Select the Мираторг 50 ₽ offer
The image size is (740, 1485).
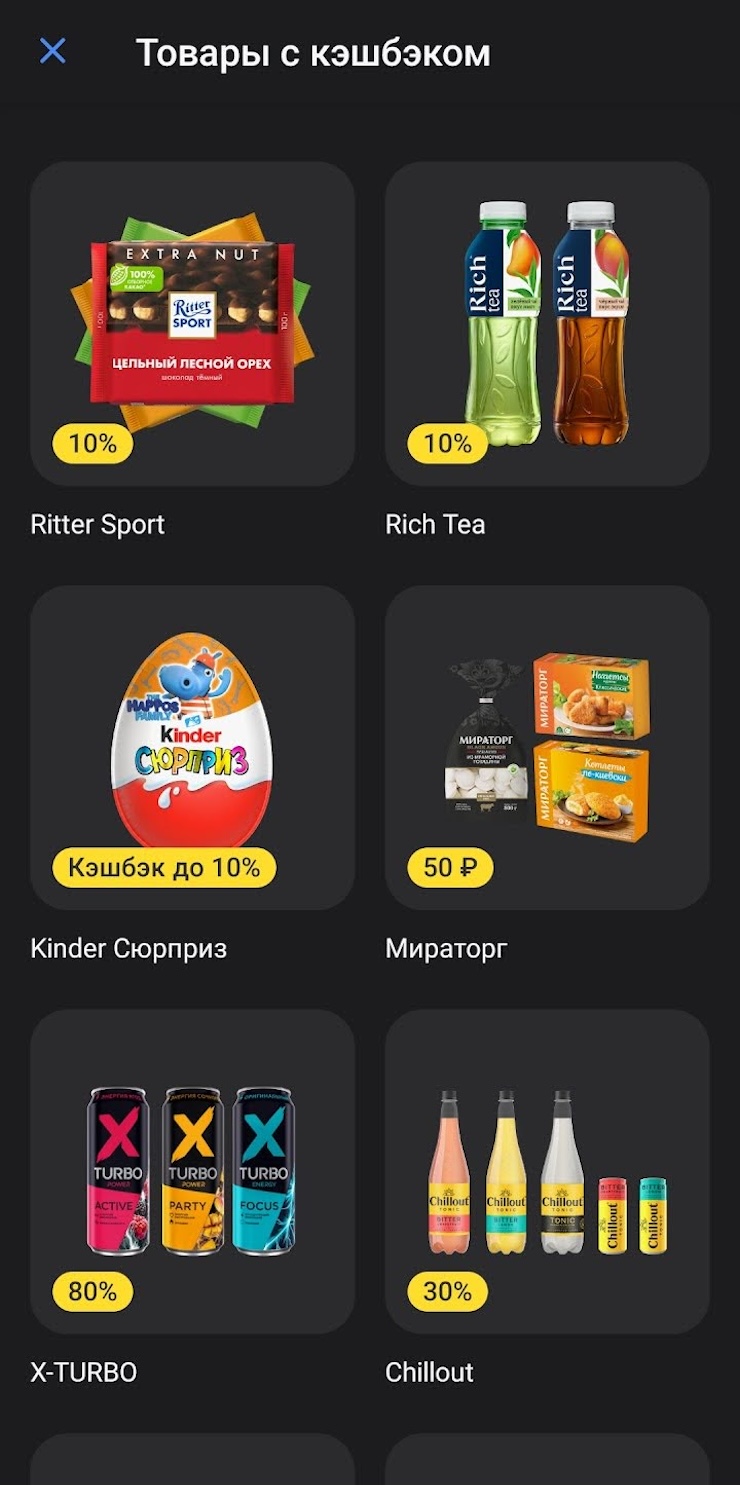point(547,747)
